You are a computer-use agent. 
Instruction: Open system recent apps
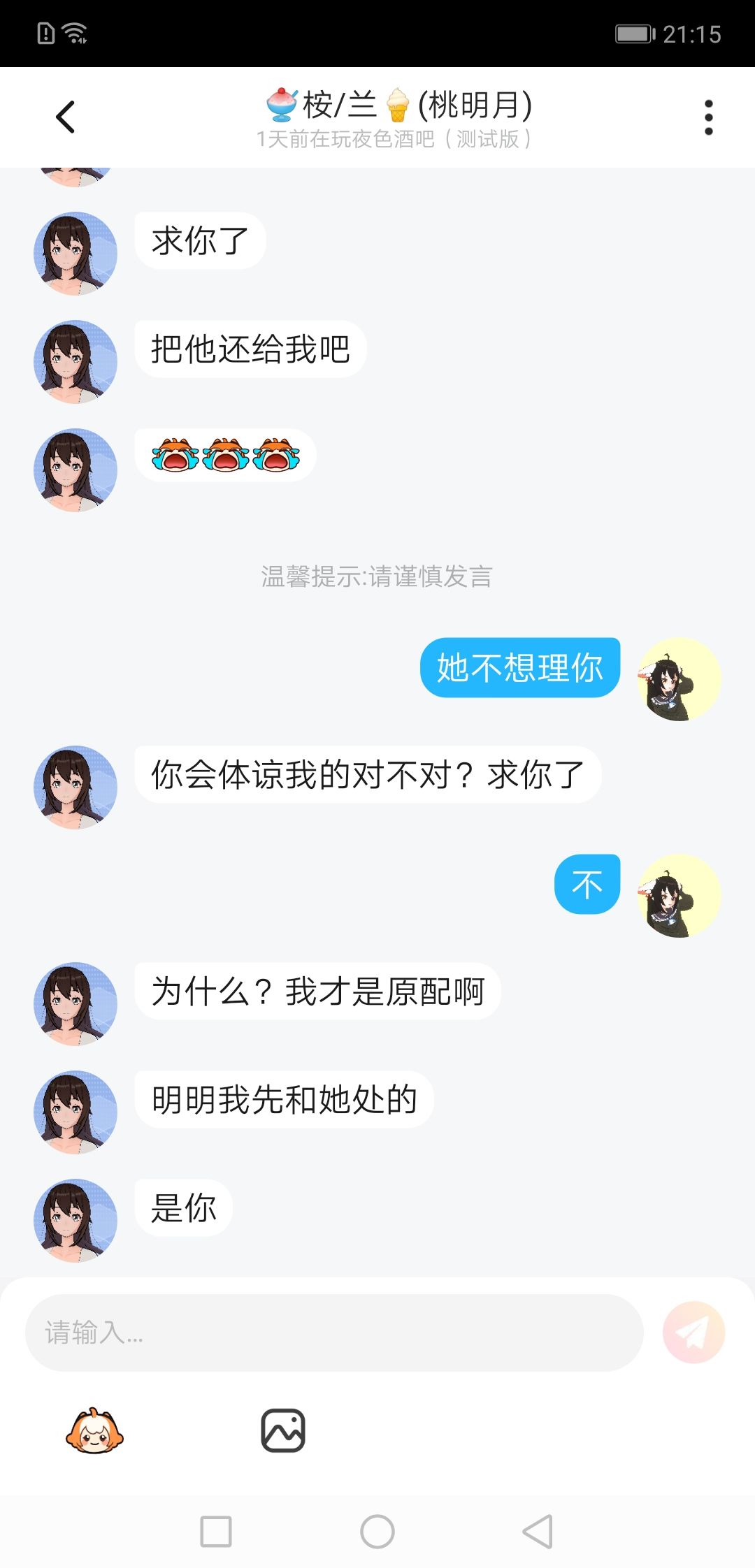216,1532
